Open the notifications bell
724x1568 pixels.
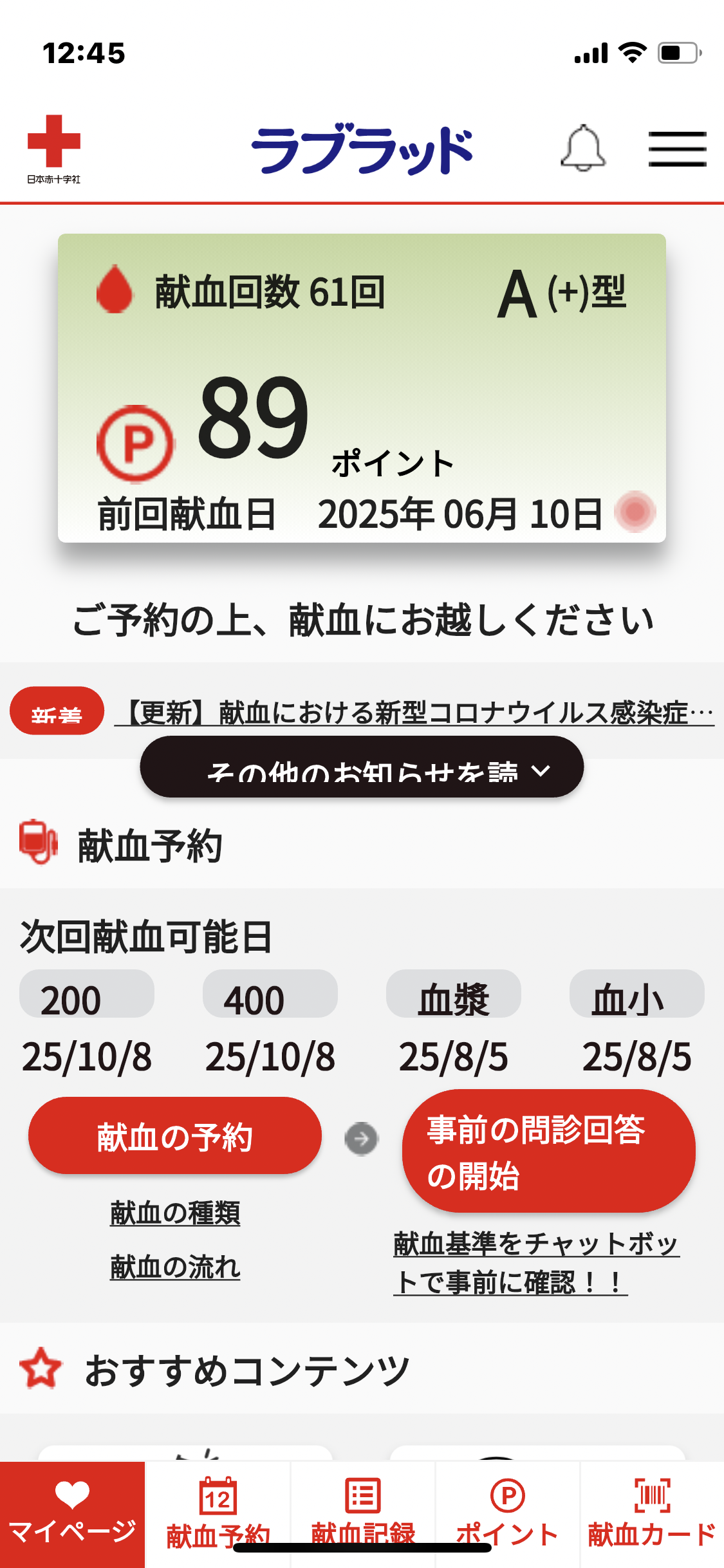(583, 148)
